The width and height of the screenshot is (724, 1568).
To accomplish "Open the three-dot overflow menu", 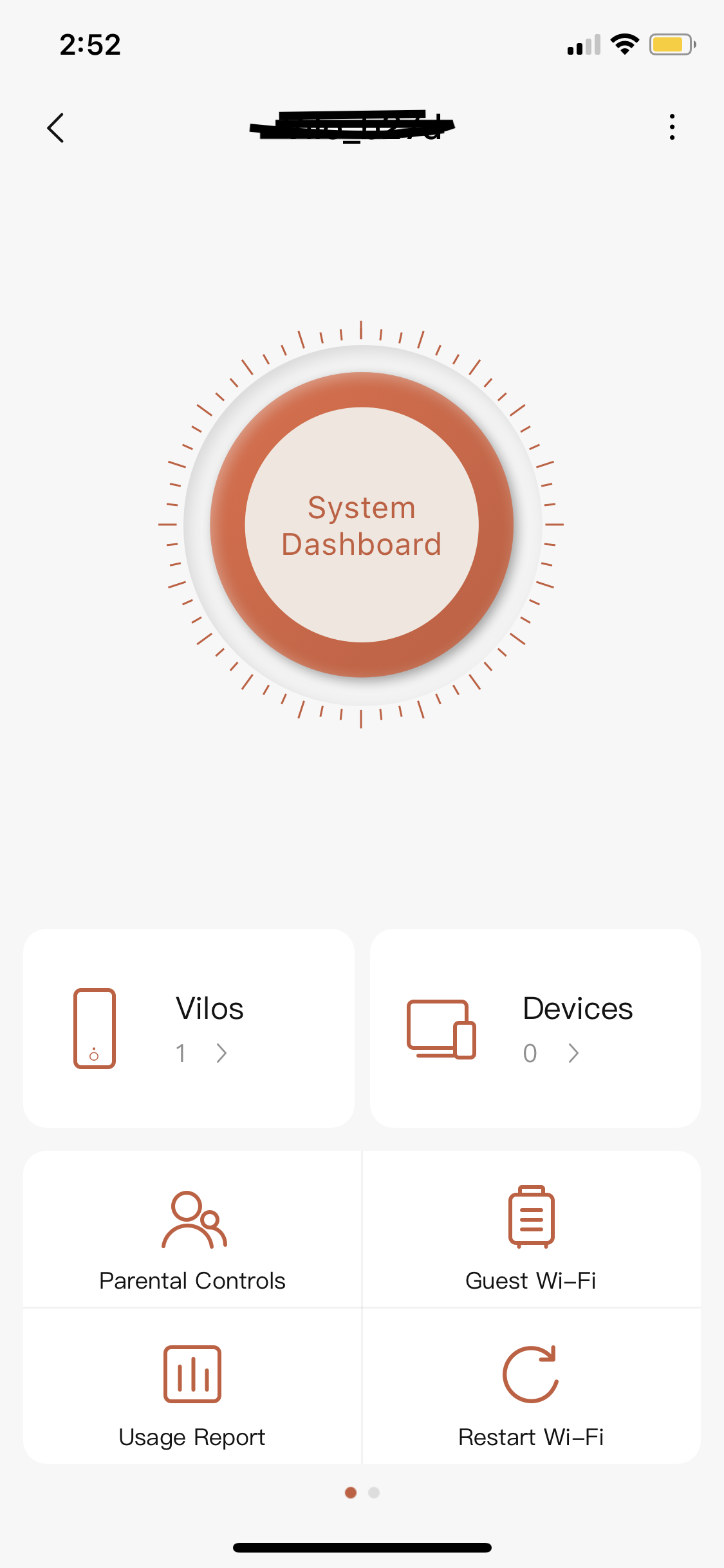I will [672, 127].
